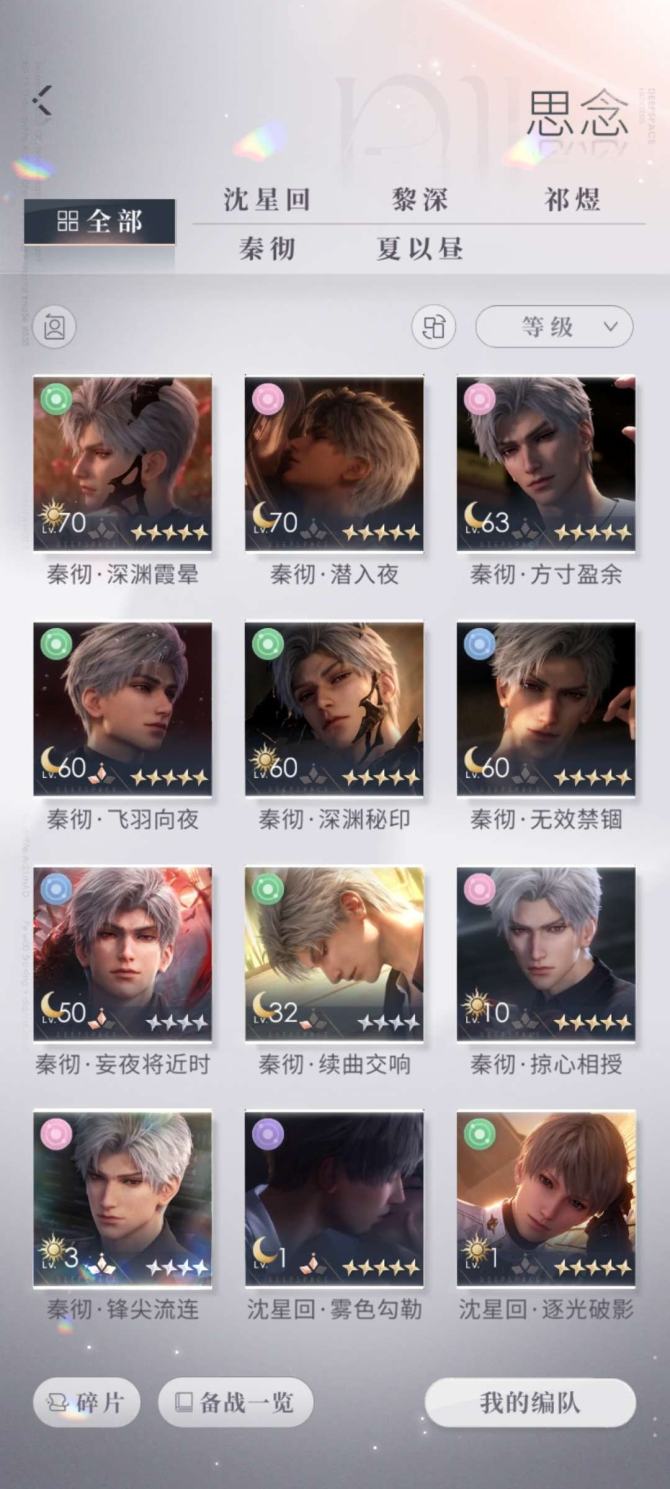Open the 等级 sort dropdown

(554, 327)
